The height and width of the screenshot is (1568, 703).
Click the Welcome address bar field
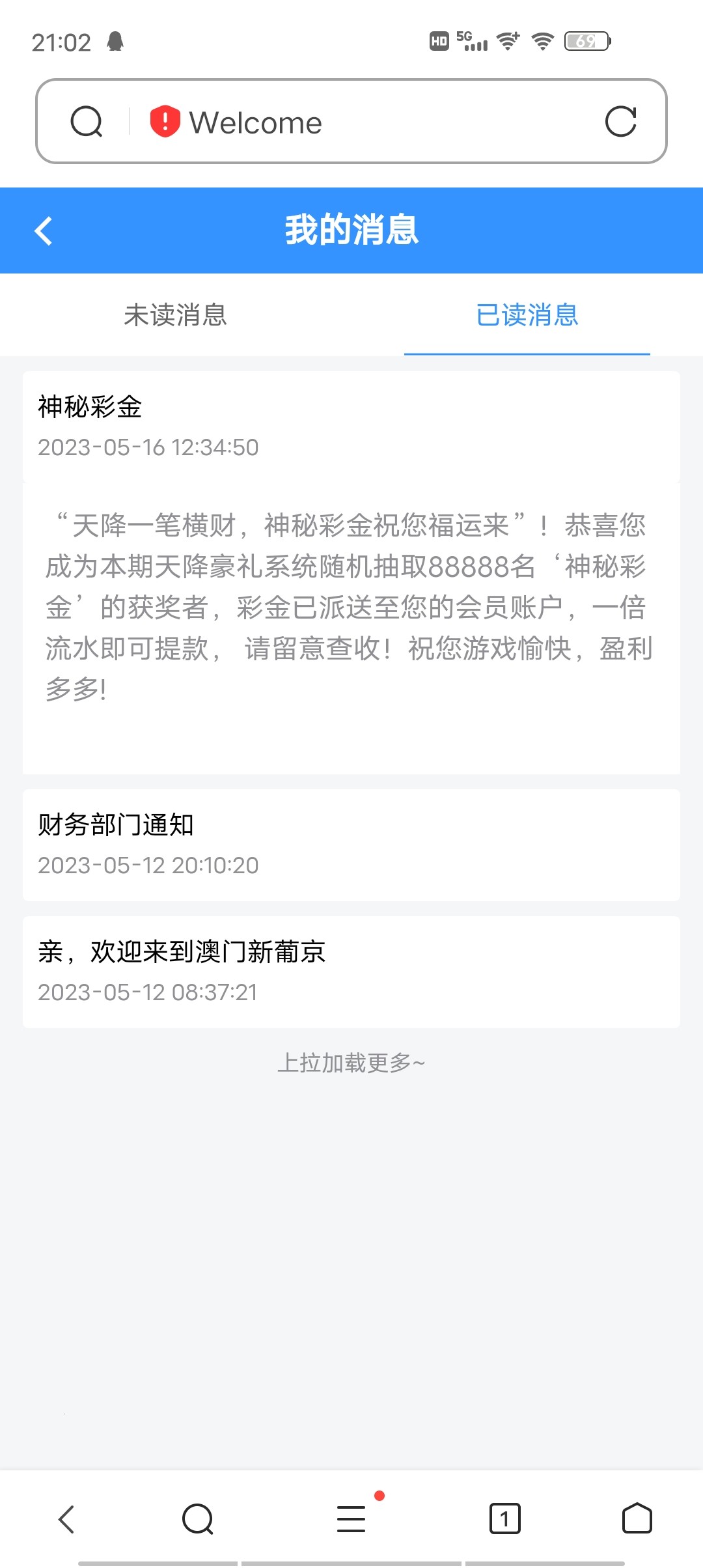click(325, 121)
